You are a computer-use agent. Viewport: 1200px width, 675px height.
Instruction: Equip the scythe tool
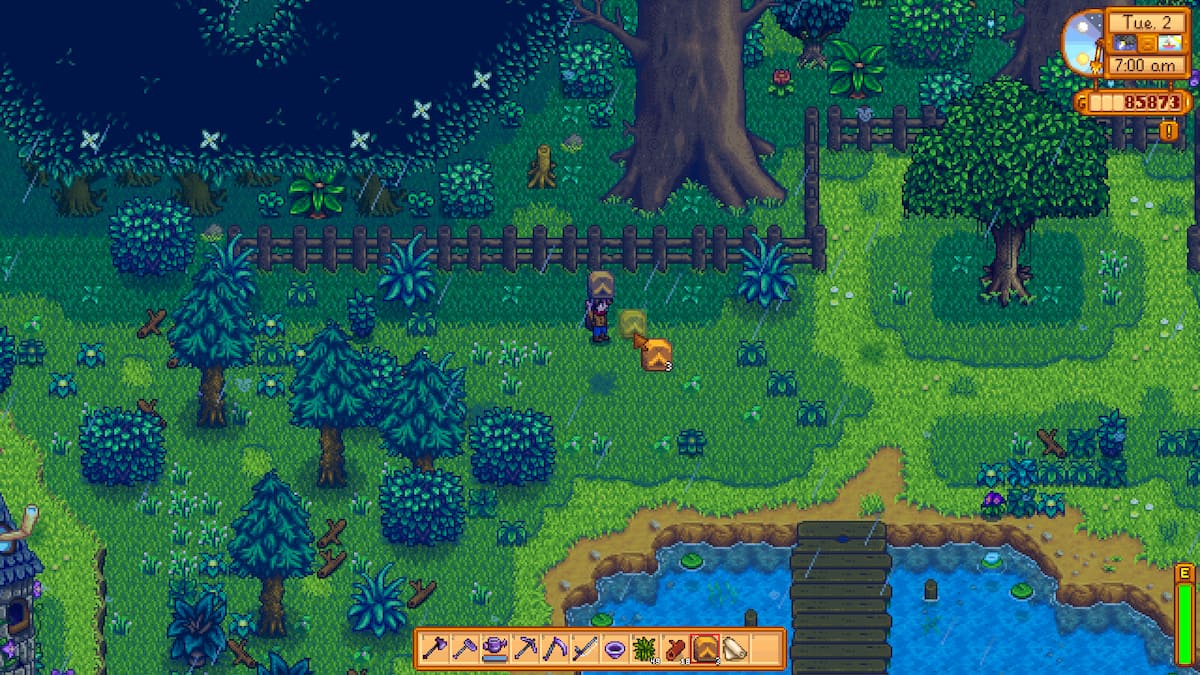[555, 648]
